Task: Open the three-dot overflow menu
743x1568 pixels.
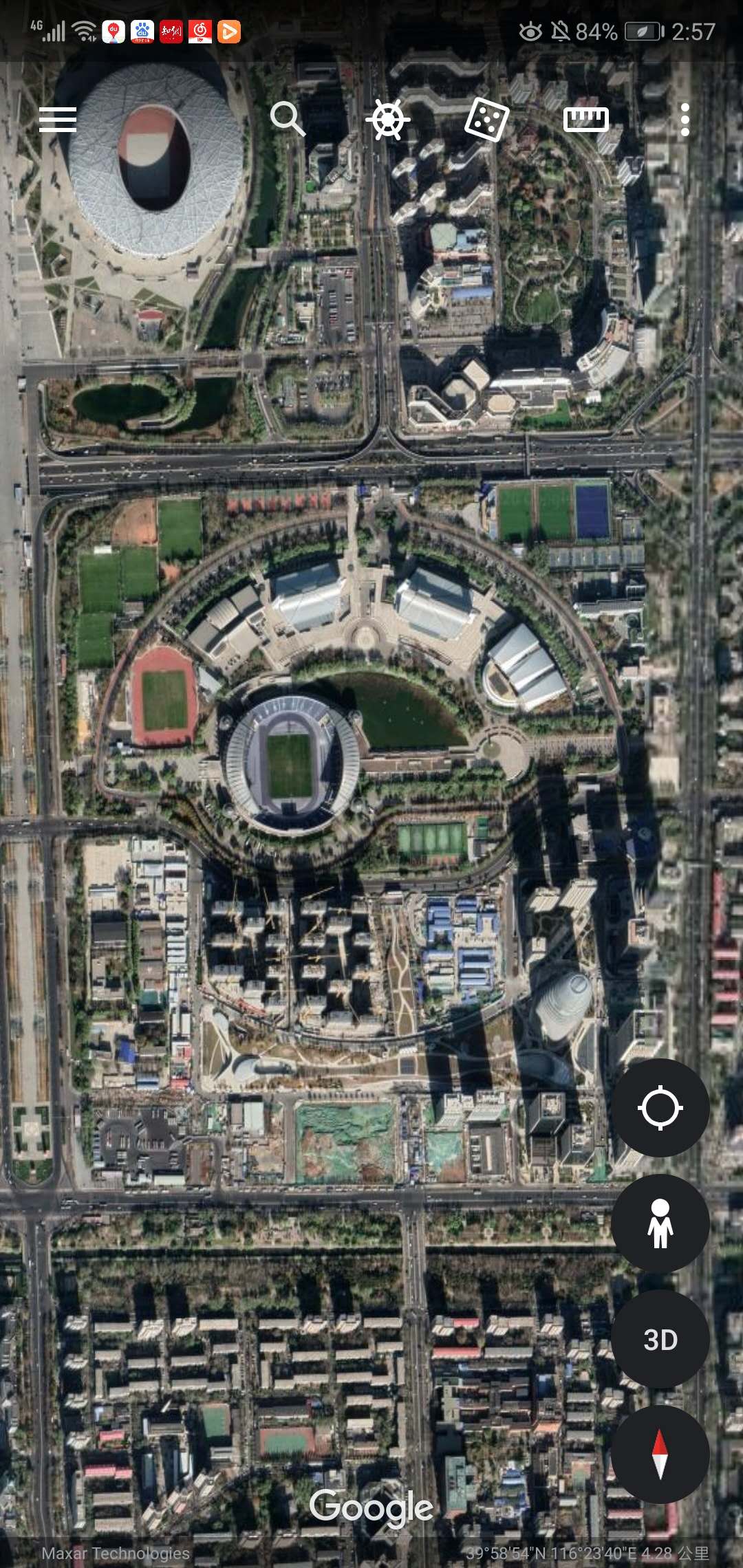Action: (685, 120)
